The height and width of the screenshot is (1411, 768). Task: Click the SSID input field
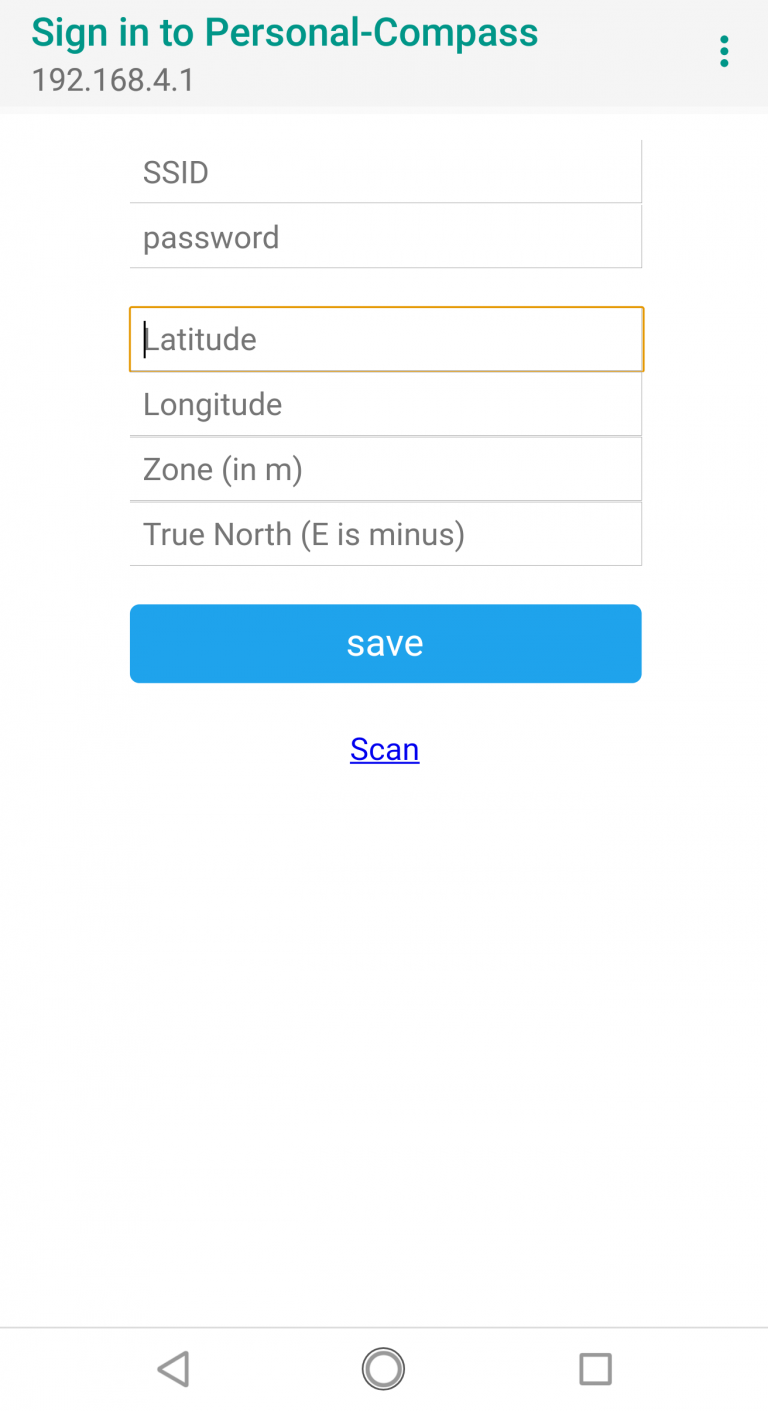click(384, 172)
